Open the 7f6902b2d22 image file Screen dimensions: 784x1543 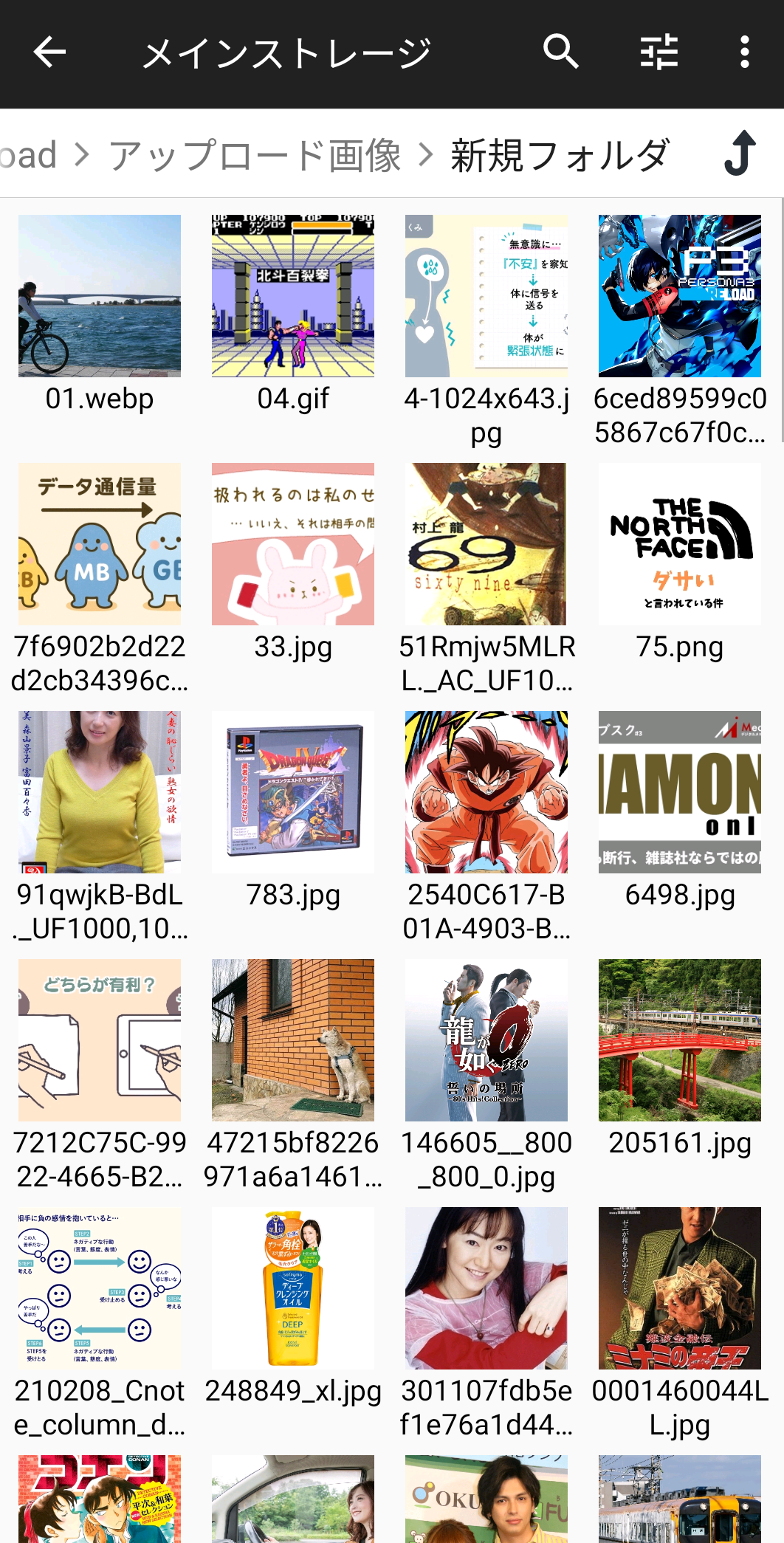tap(100, 544)
